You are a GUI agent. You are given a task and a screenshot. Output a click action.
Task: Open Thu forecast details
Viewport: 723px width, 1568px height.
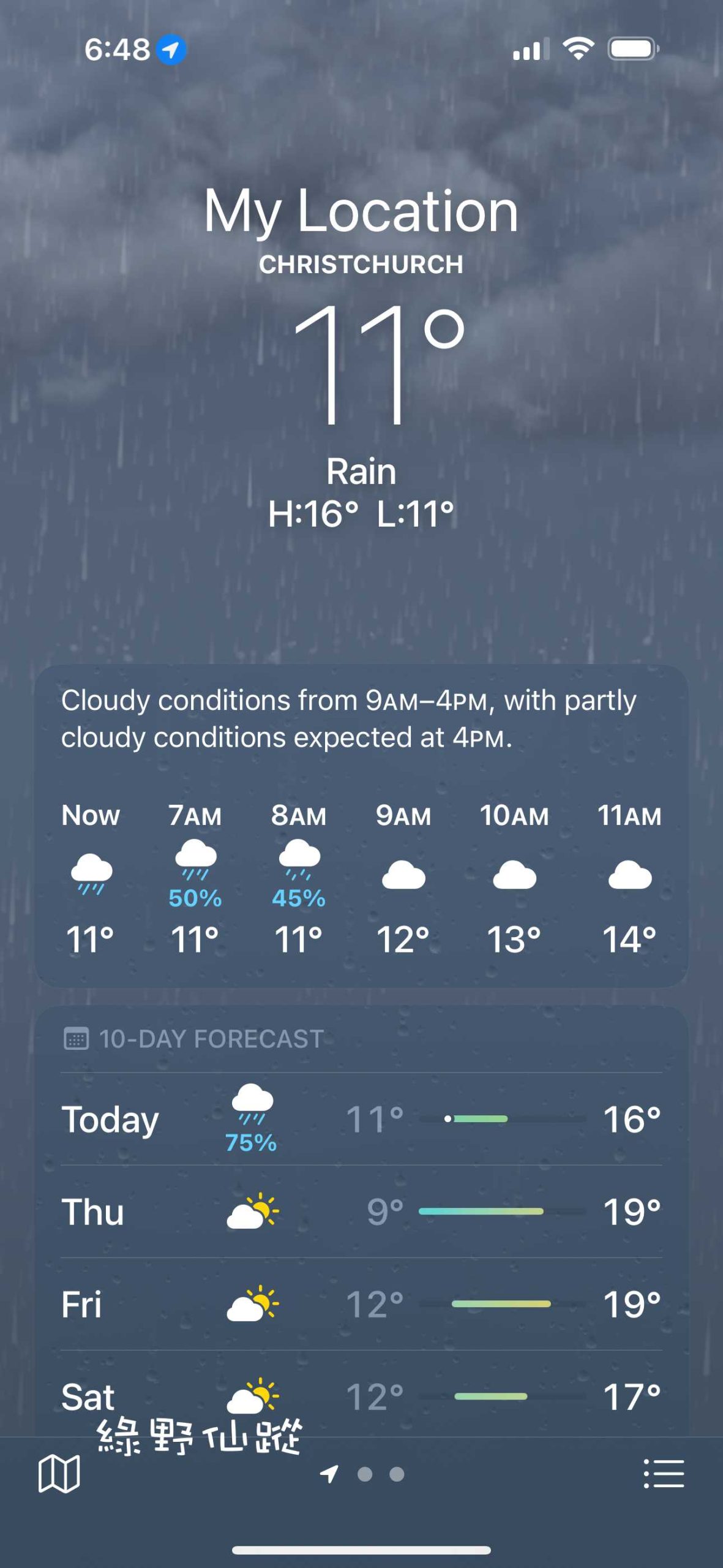[361, 1212]
